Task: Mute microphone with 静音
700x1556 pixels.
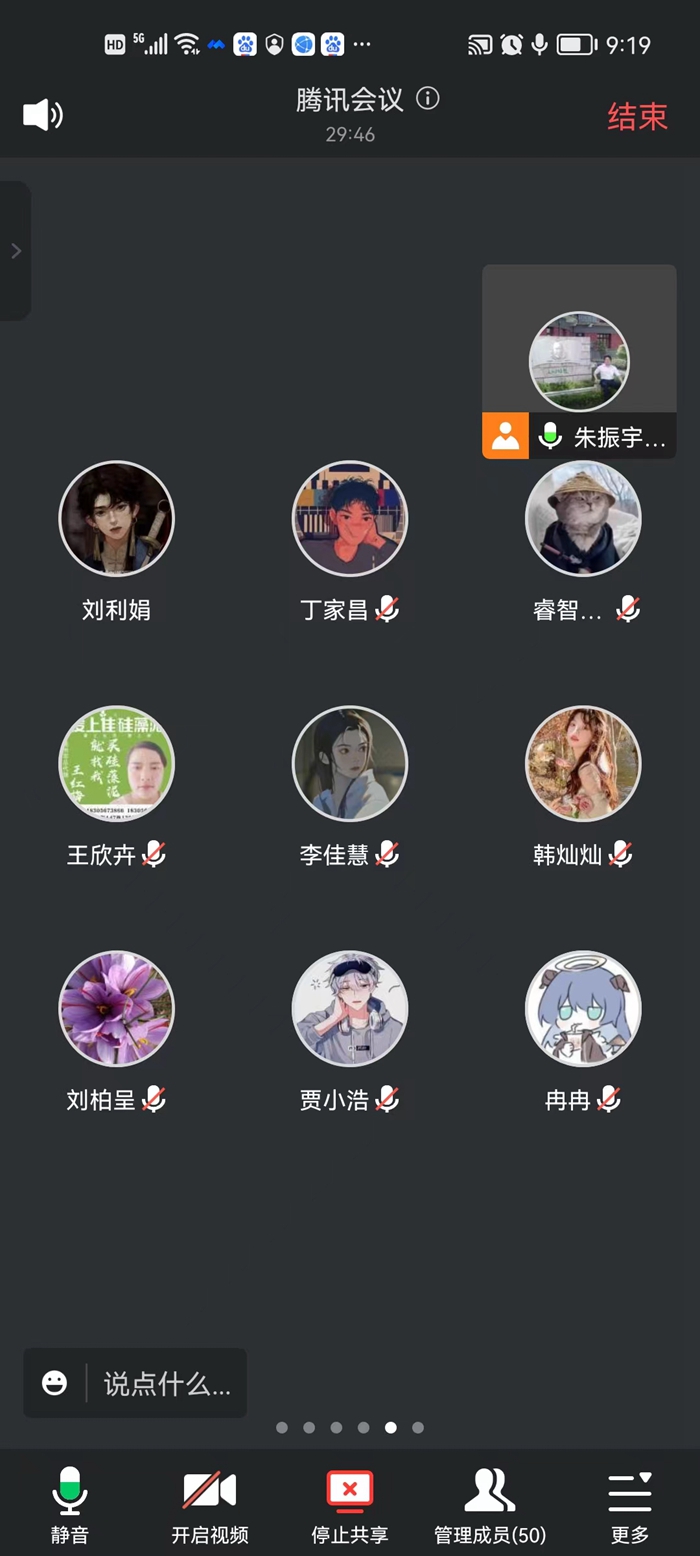Action: (x=70, y=1506)
